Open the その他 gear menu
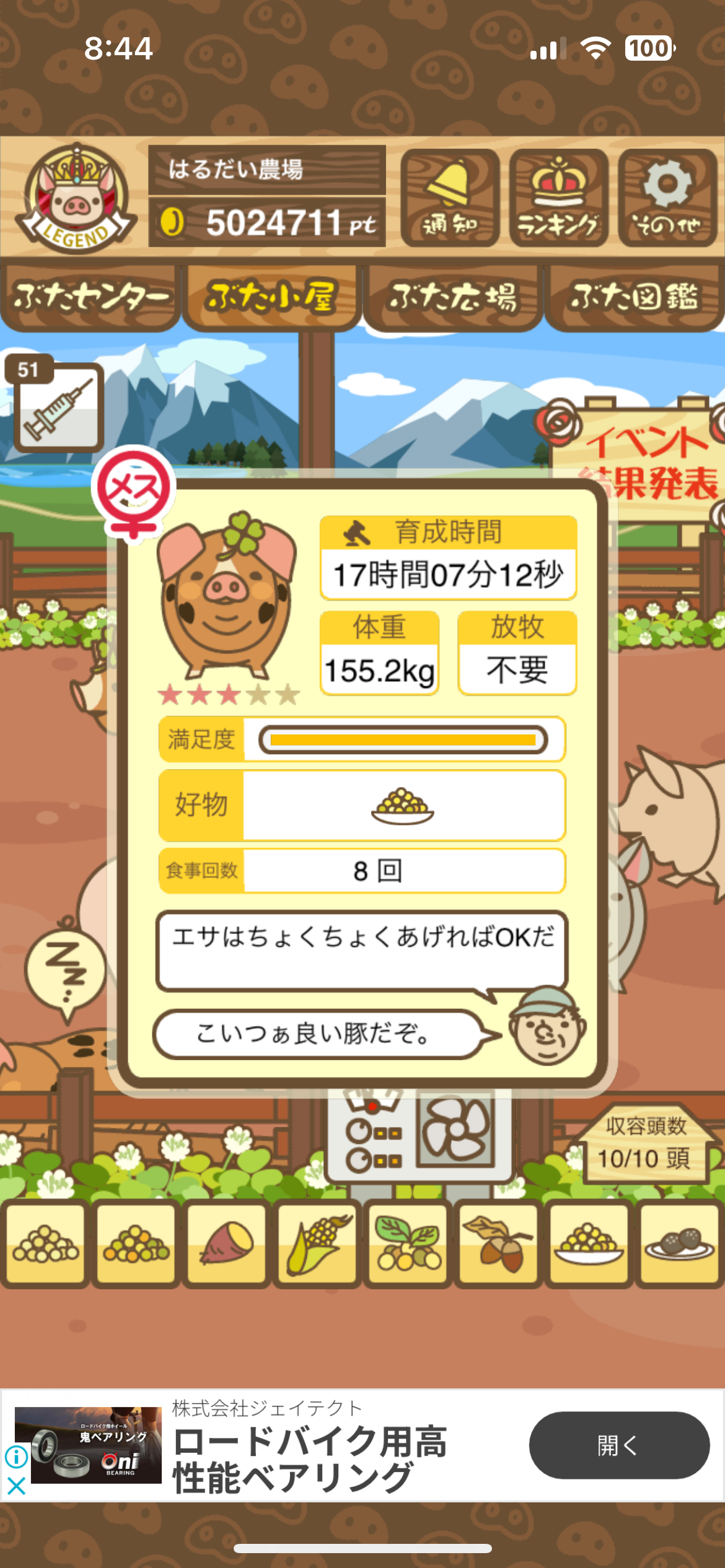The image size is (725, 1568). click(x=667, y=198)
